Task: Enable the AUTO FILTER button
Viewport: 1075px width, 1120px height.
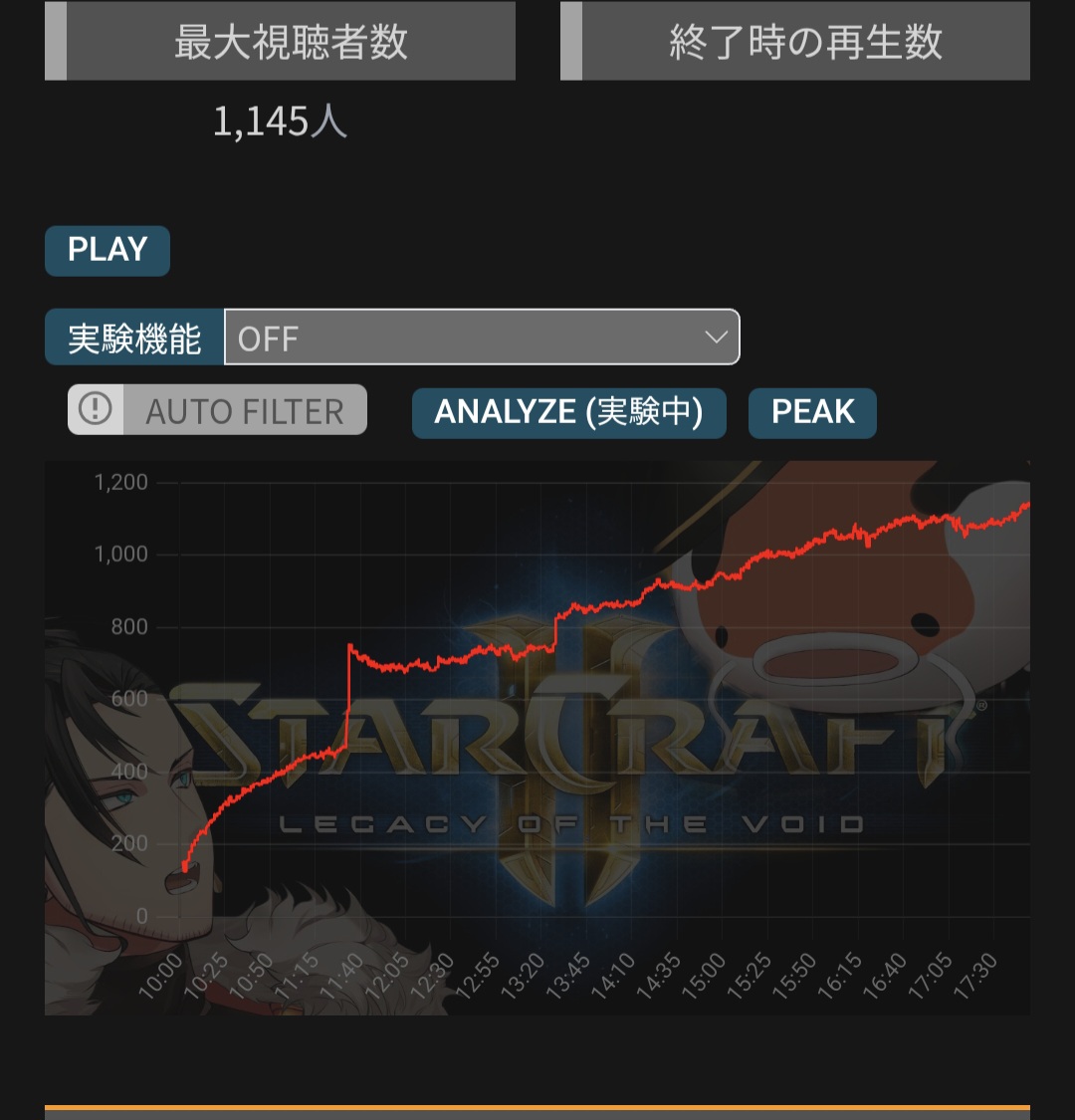Action: (217, 410)
